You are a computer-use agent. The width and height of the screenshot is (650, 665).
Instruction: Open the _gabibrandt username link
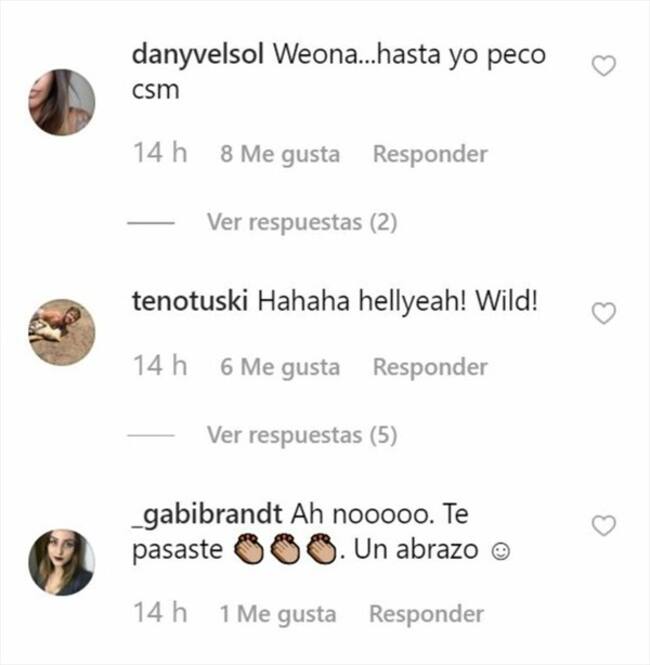208,515
